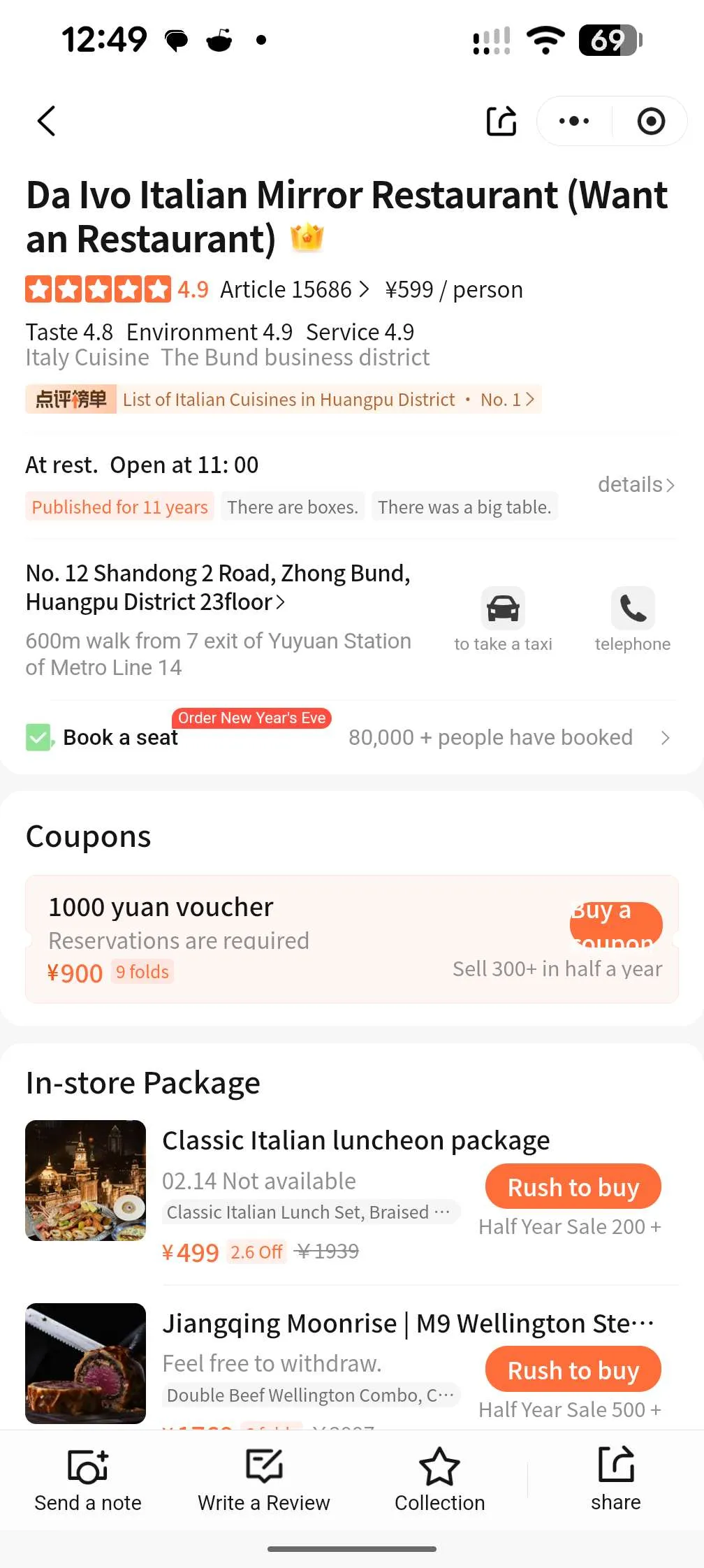The image size is (704, 1568).
Task: Open the 80,000+ people have booked entry
Action: click(491, 737)
